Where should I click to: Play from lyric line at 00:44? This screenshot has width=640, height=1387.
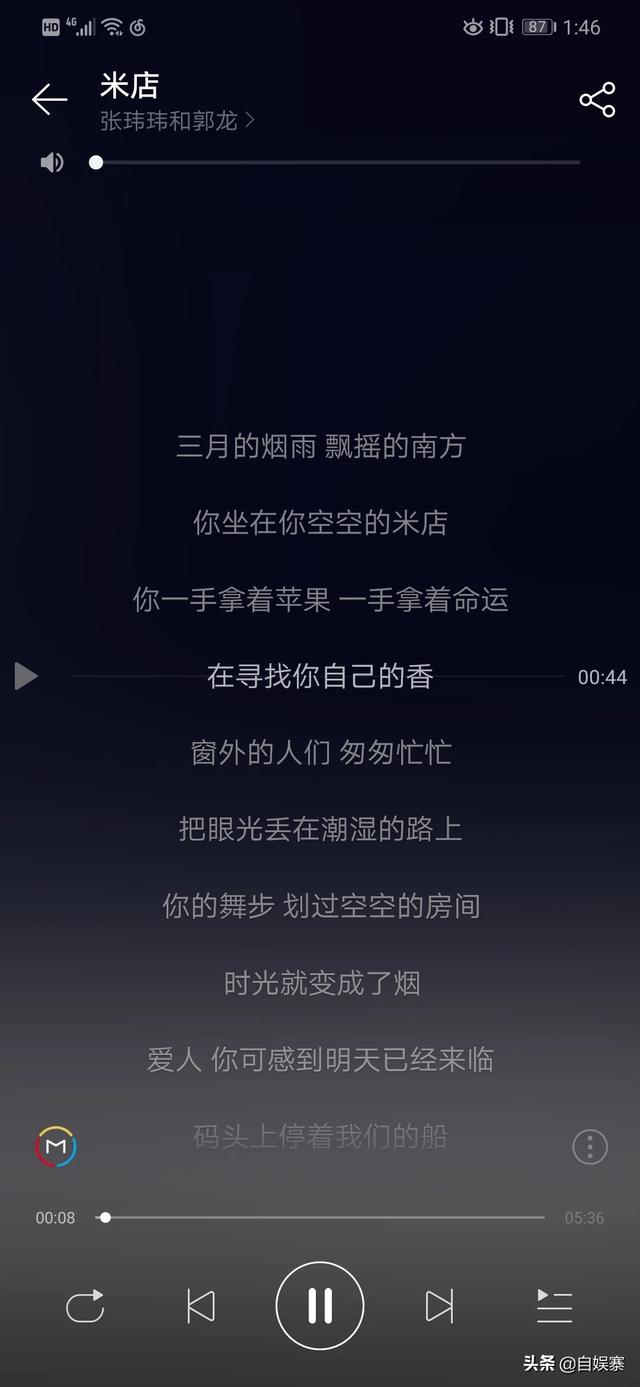pos(26,677)
